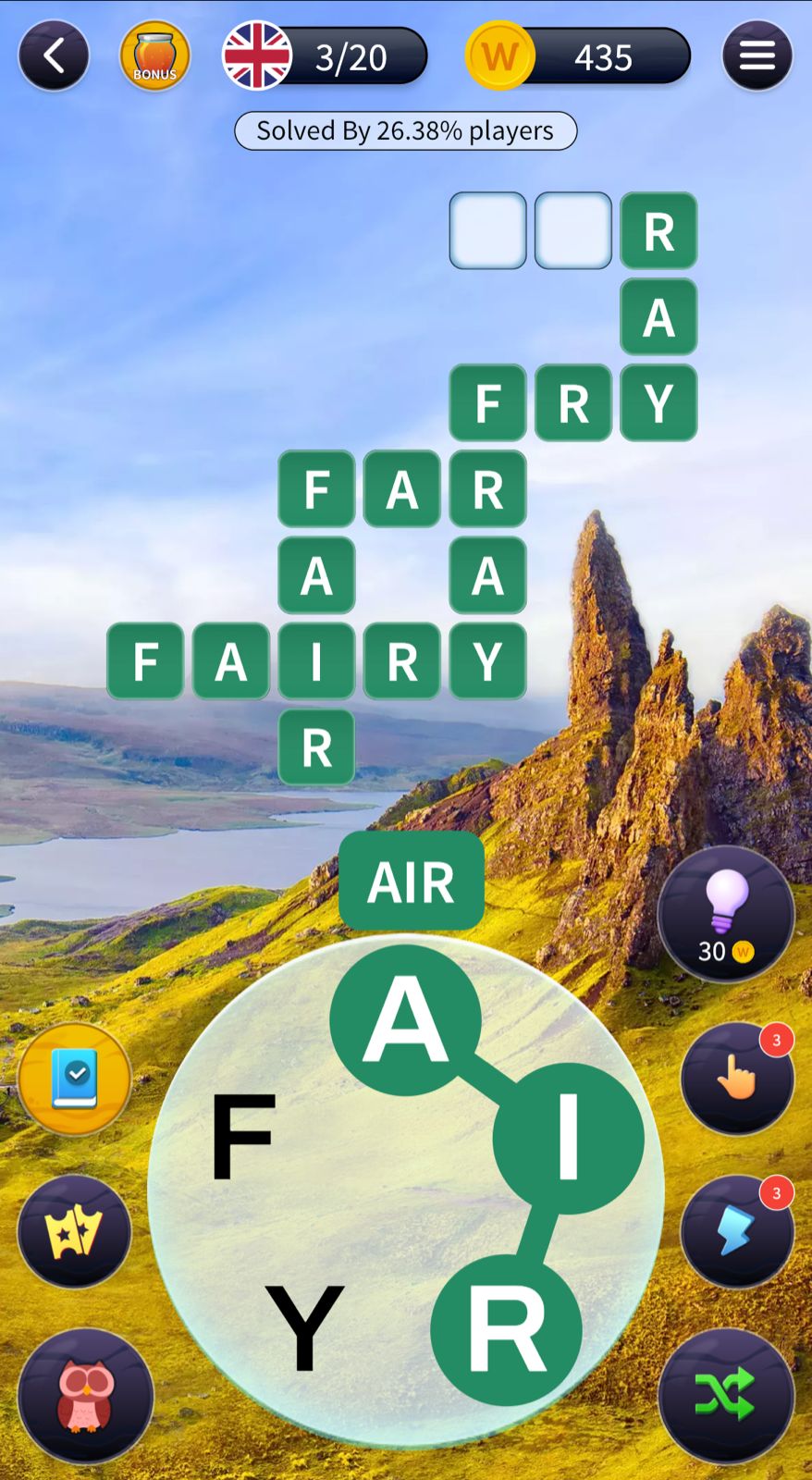Open the UK flag language selector
The height and width of the screenshot is (1480, 812).
pyautogui.click(x=258, y=56)
